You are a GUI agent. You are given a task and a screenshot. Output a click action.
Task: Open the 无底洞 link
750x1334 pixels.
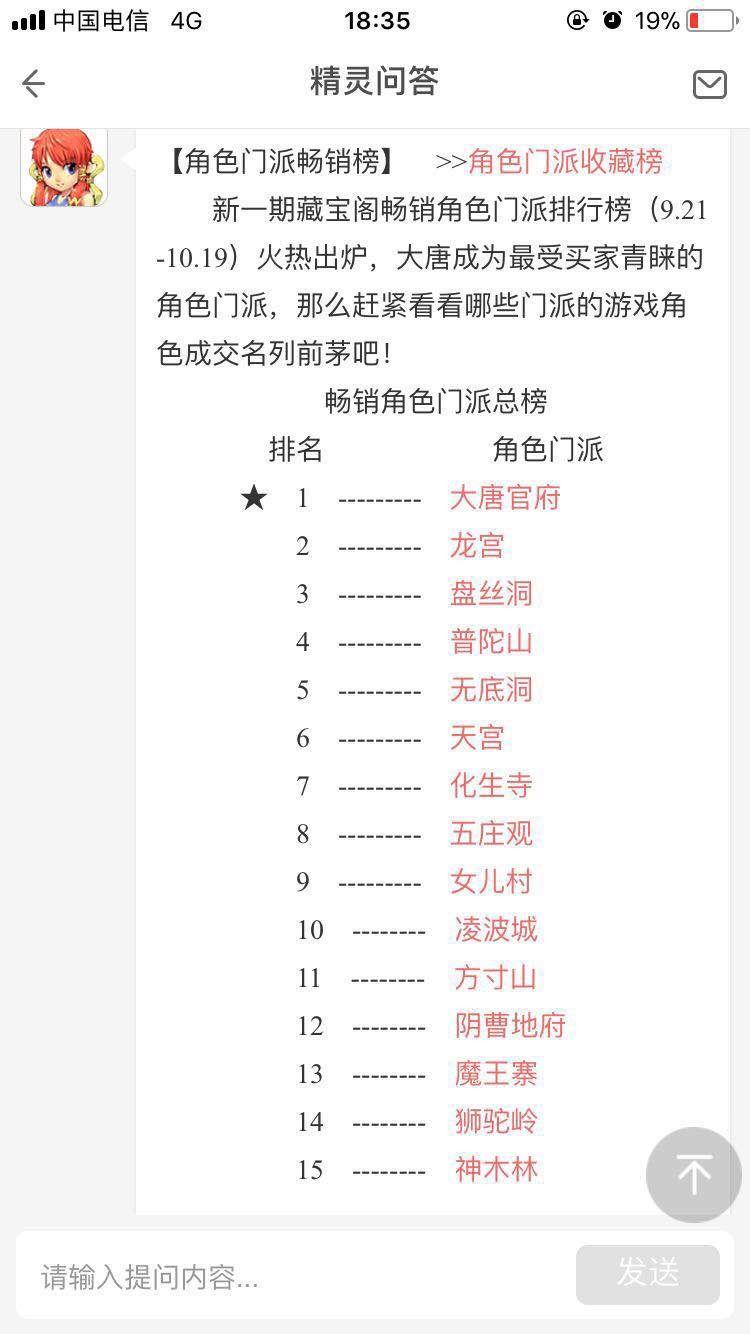pos(491,689)
